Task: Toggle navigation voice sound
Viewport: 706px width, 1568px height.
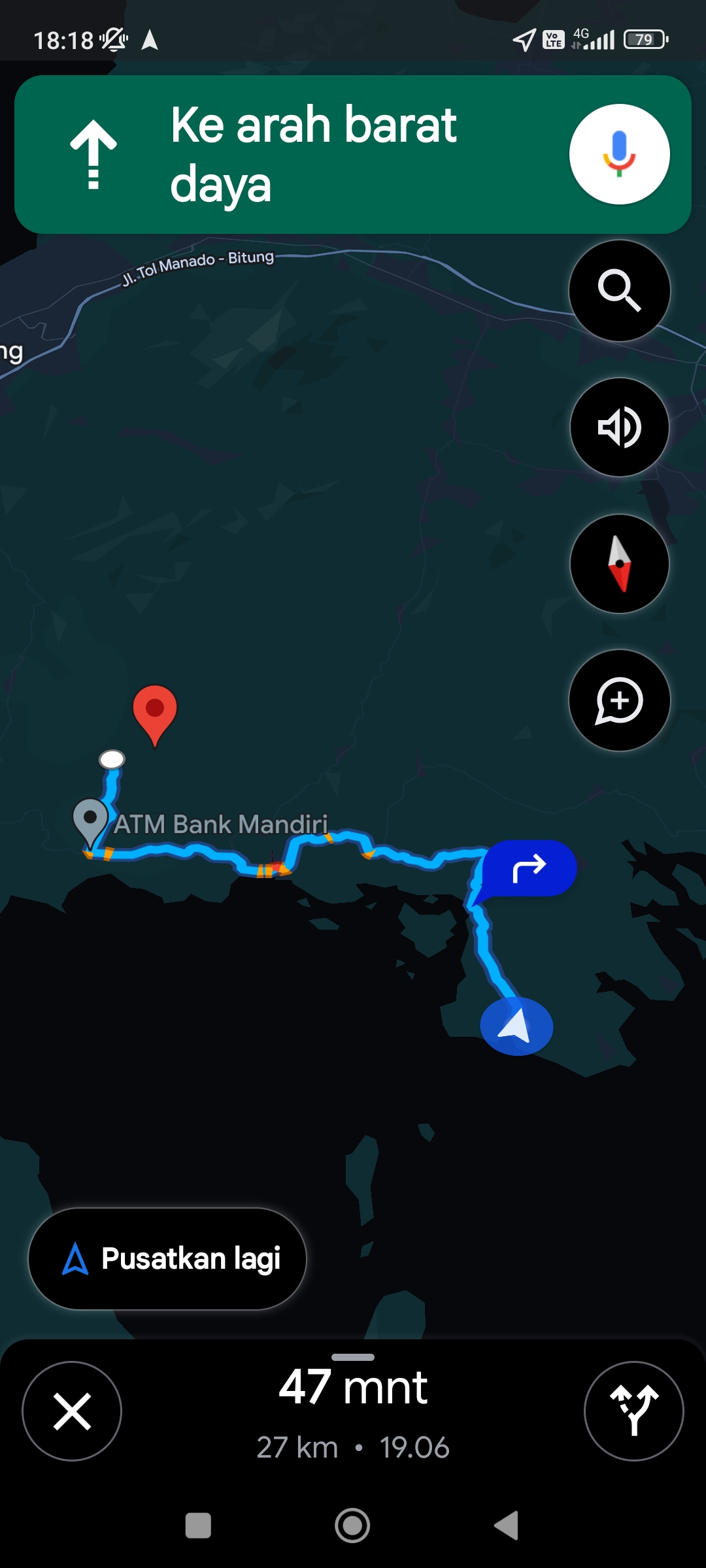Action: click(619, 427)
